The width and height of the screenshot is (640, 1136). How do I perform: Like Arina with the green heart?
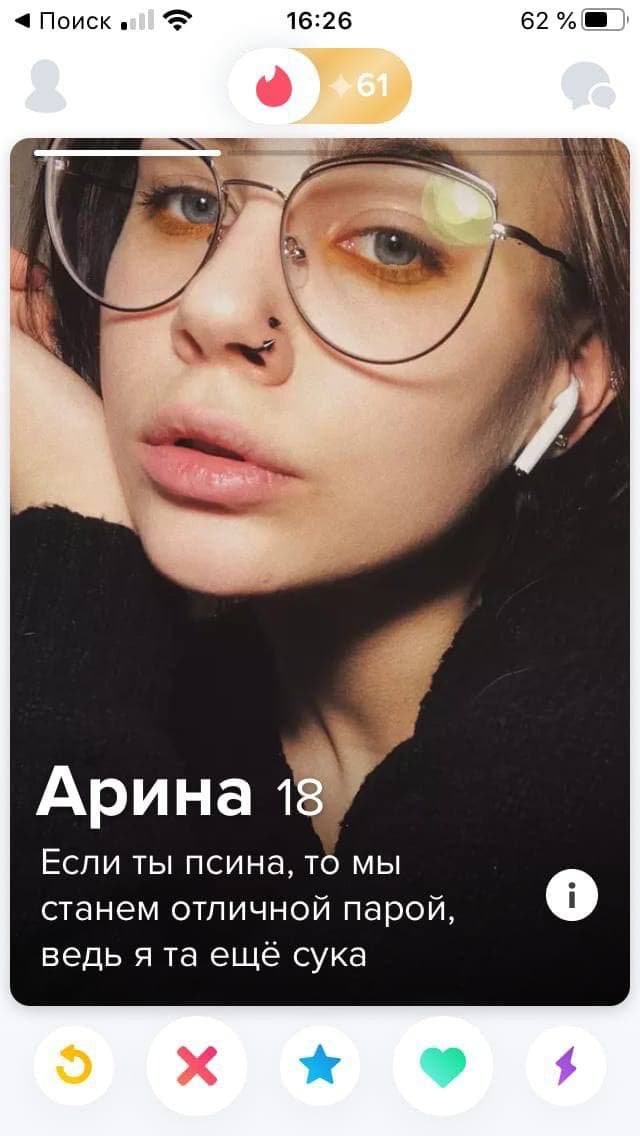(x=443, y=1067)
